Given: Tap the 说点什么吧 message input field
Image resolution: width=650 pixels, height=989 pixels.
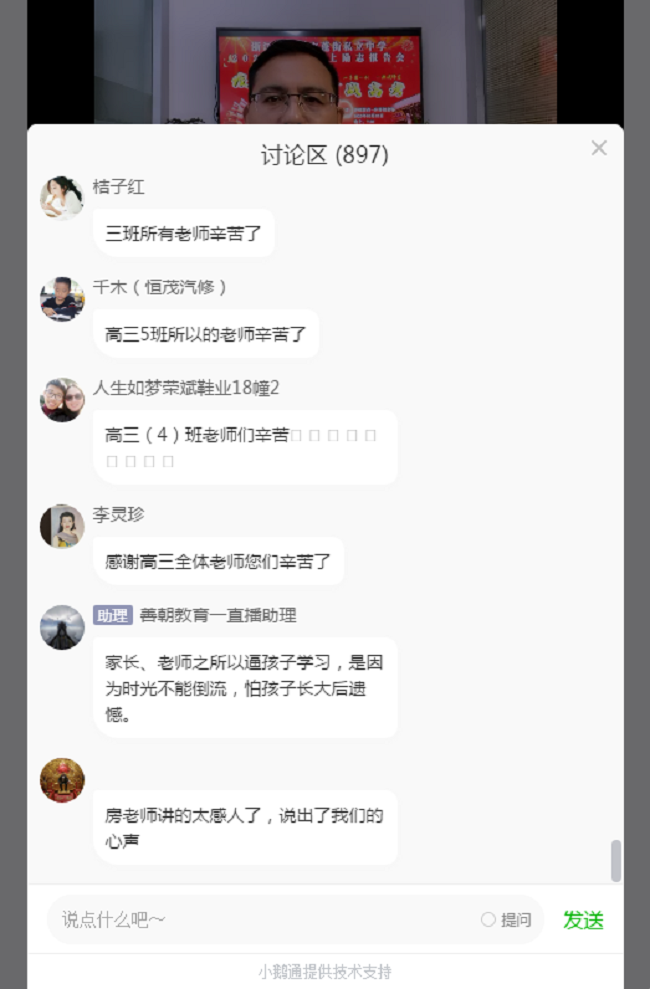Looking at the screenshot, I should [260, 920].
